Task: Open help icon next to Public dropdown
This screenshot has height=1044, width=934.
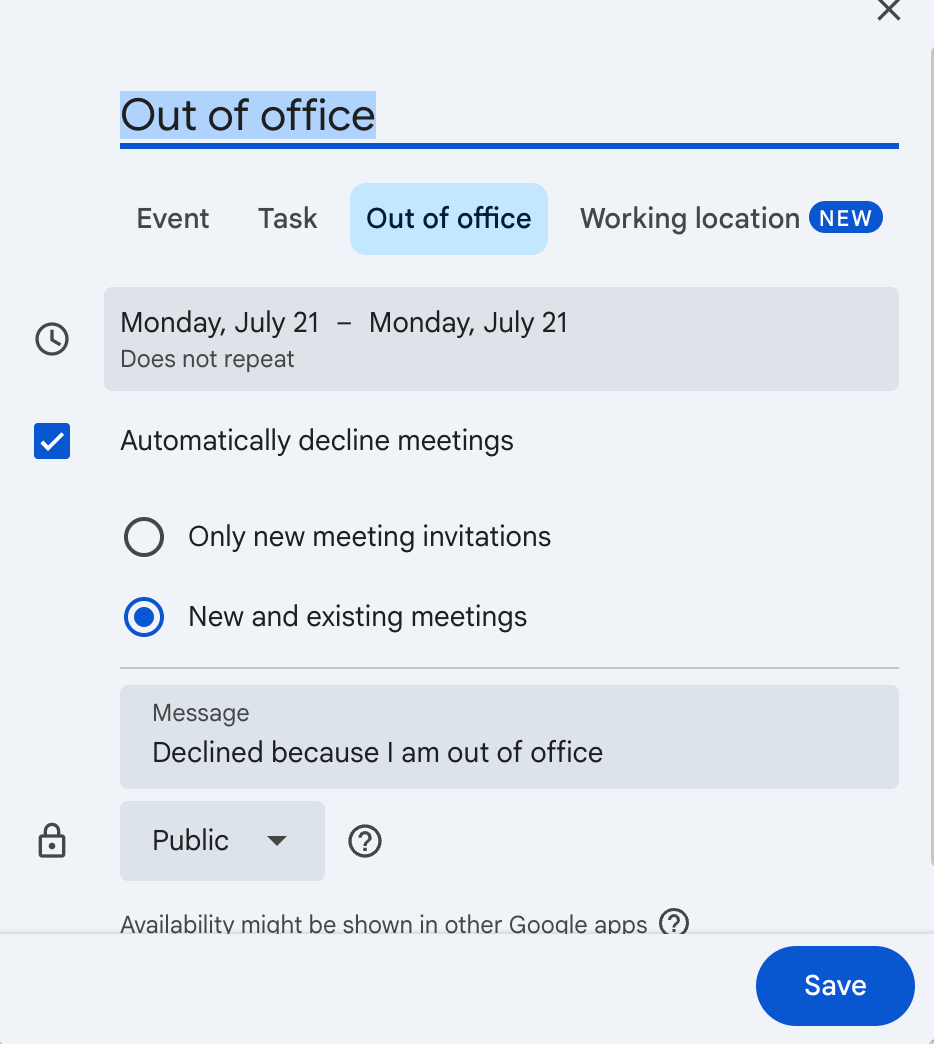Action: click(x=365, y=841)
